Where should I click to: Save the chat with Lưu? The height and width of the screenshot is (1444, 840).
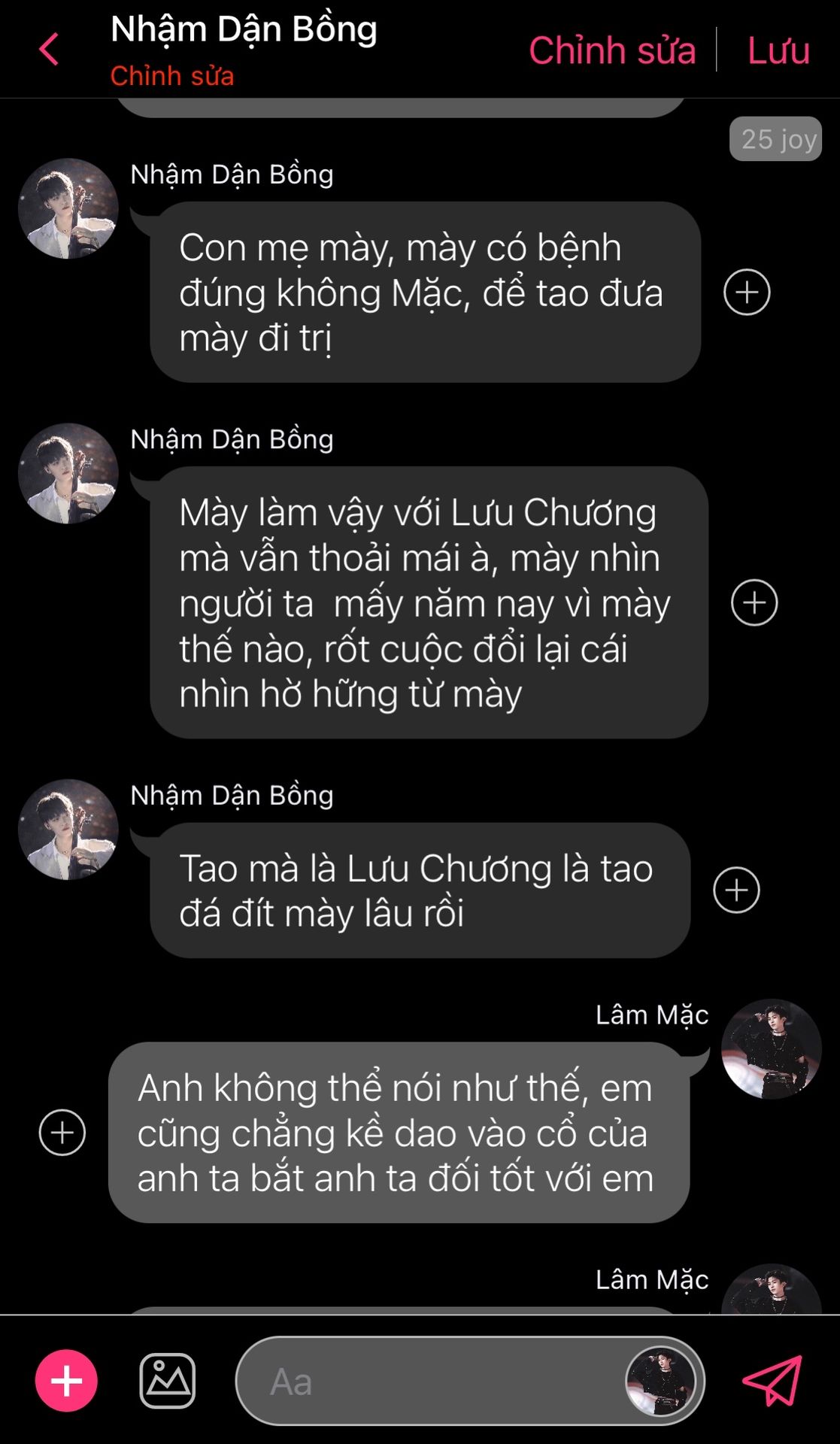pyautogui.click(x=778, y=50)
